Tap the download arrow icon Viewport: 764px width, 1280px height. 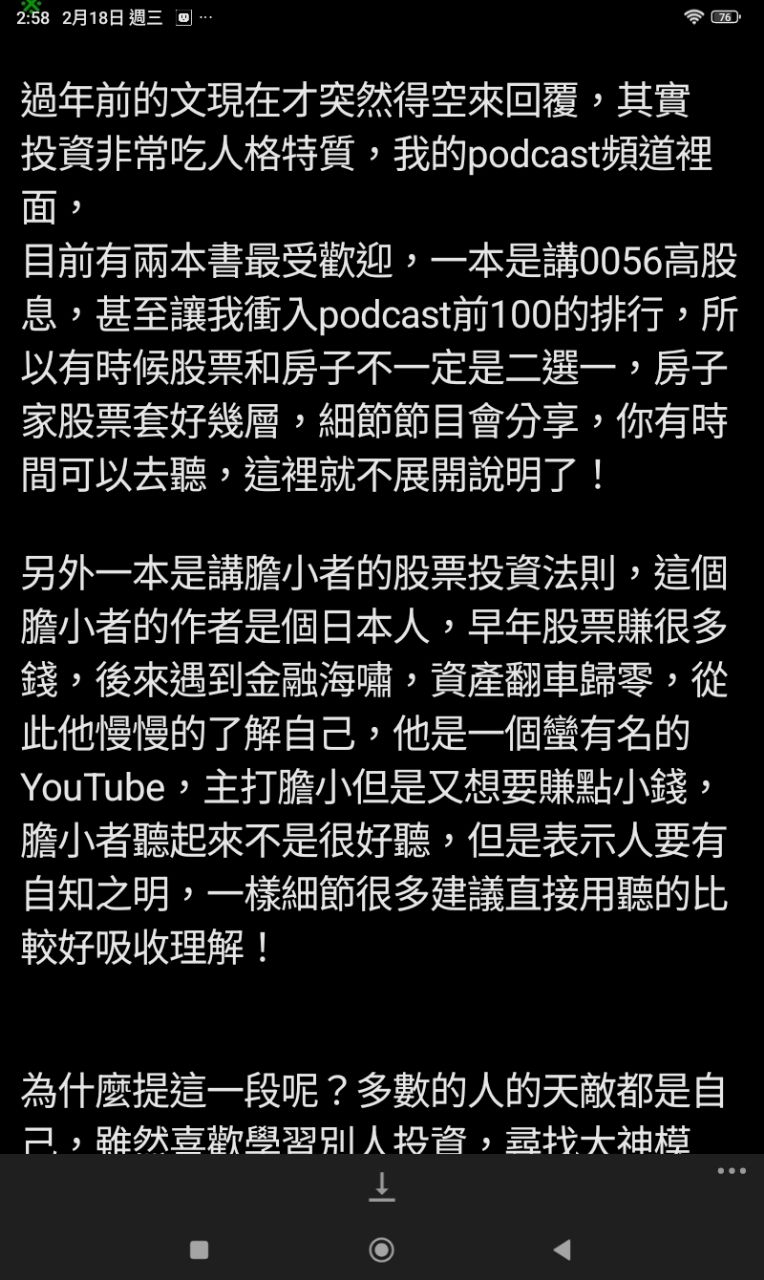tap(381, 1187)
